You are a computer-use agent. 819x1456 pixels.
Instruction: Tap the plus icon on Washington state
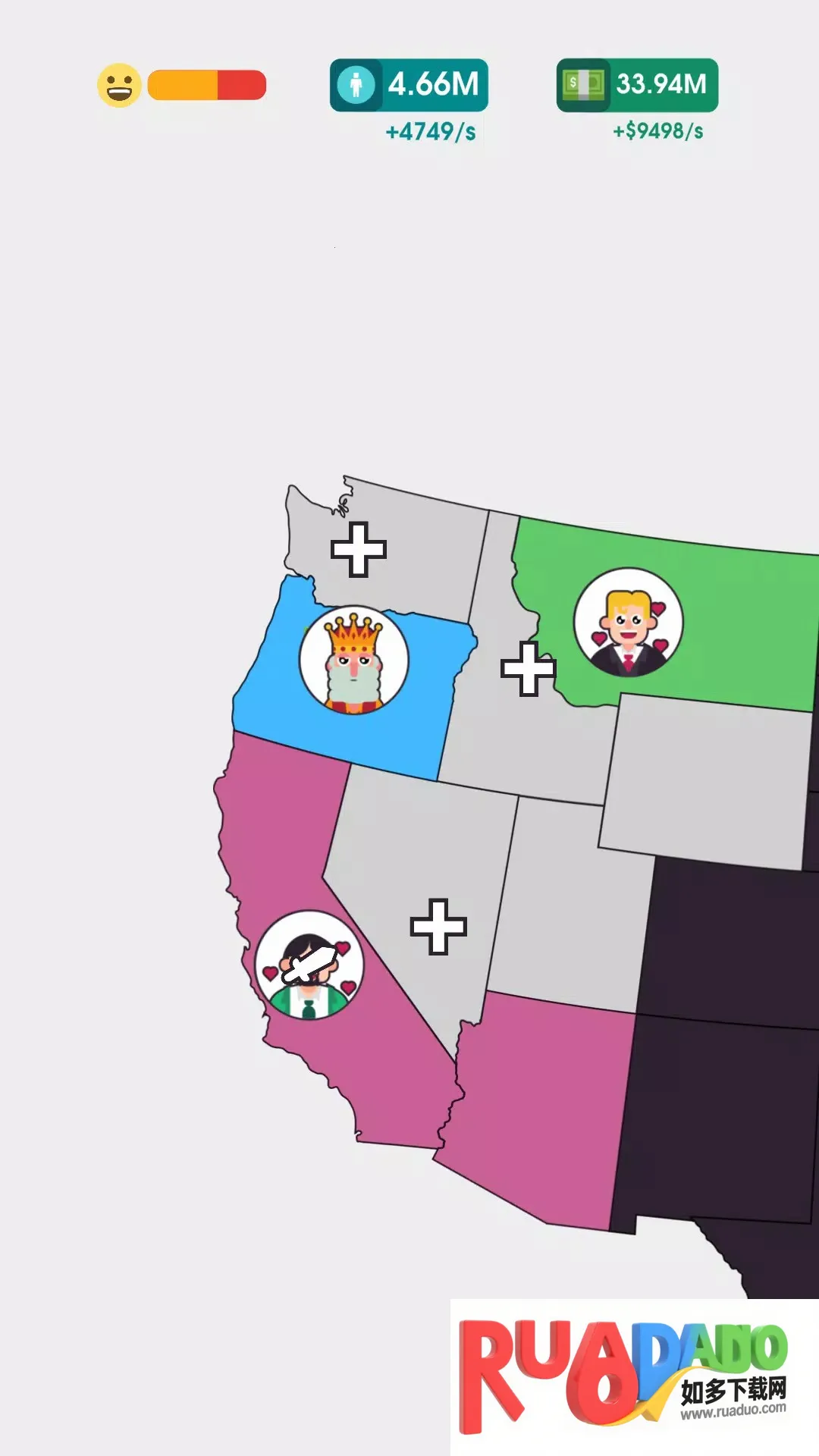pyautogui.click(x=359, y=549)
